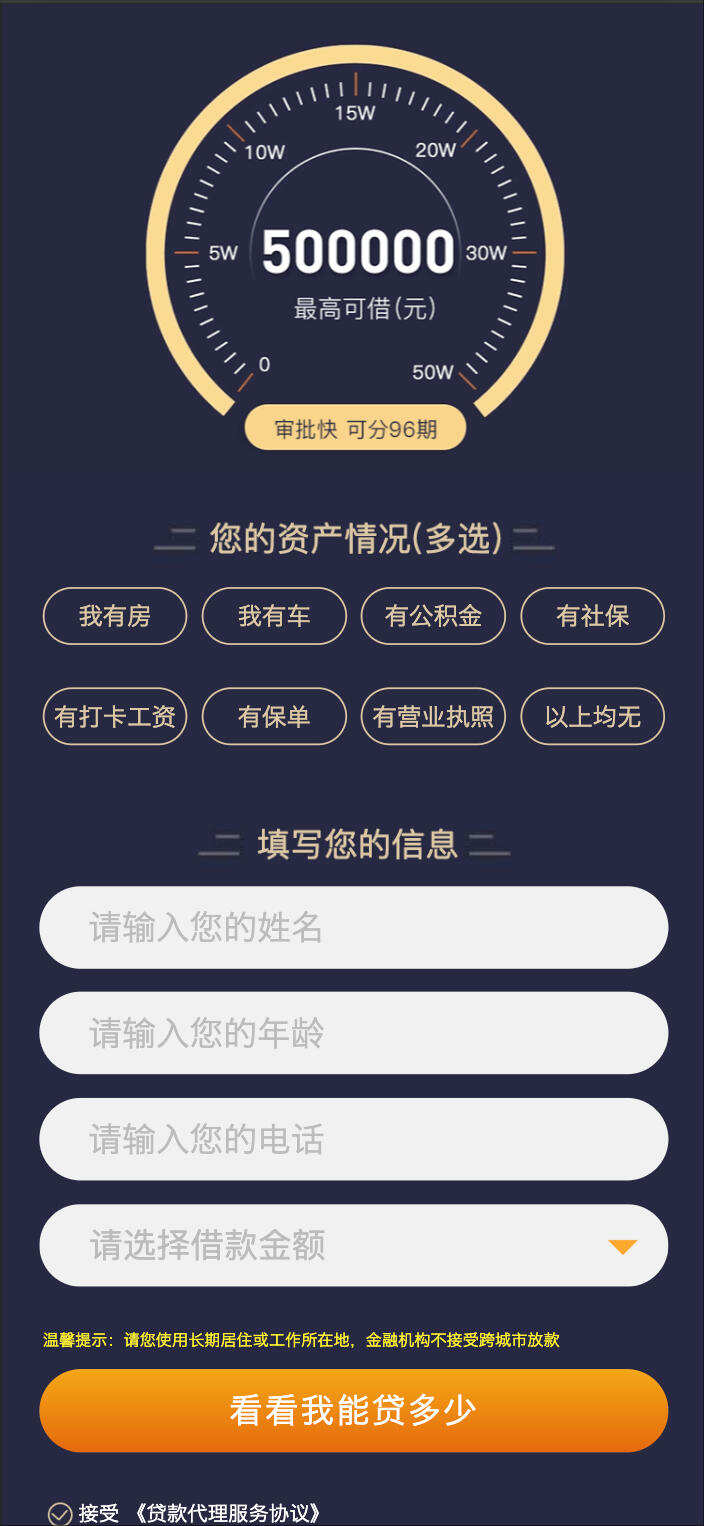Tap the phone number field
This screenshot has height=1526, width=704.
(x=353, y=1139)
